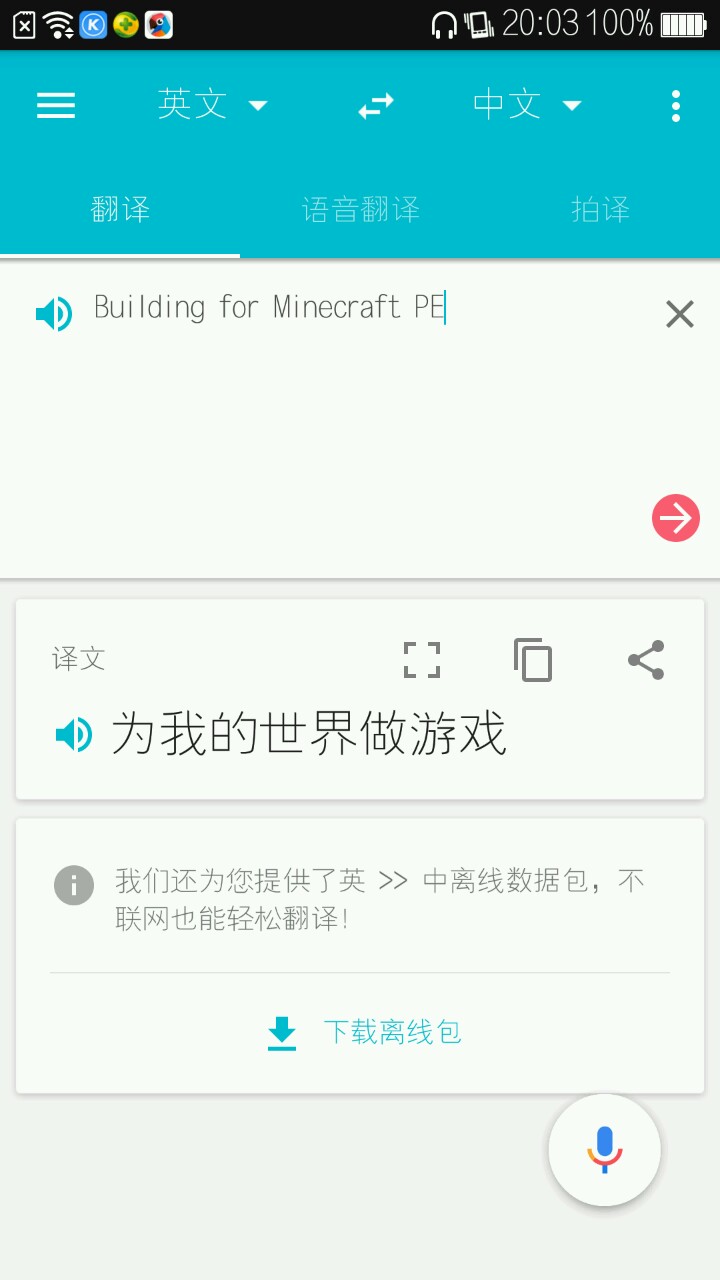Open the overflow menu
The height and width of the screenshot is (1280, 720).
tap(676, 105)
